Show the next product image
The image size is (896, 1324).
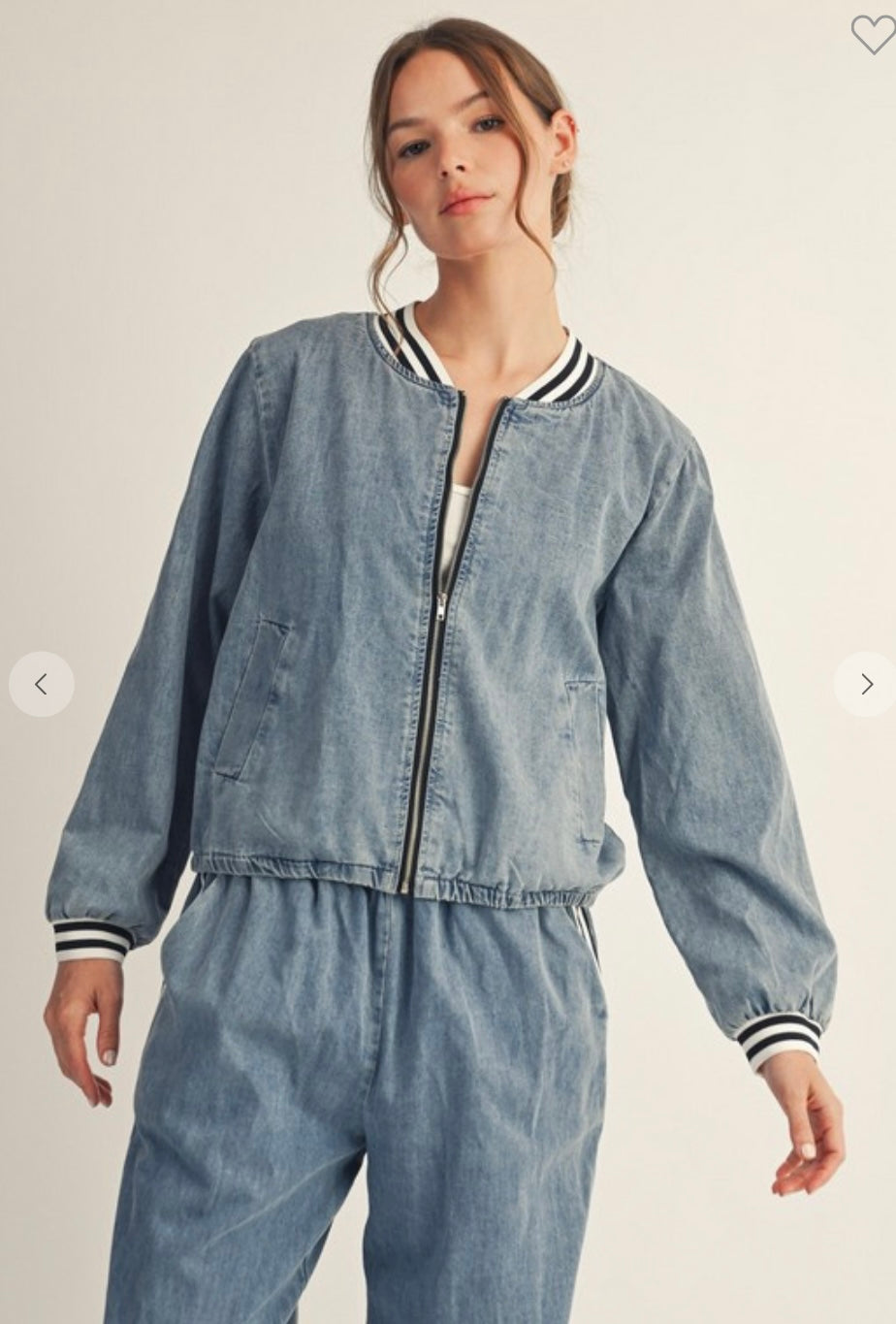pyautogui.click(x=866, y=684)
